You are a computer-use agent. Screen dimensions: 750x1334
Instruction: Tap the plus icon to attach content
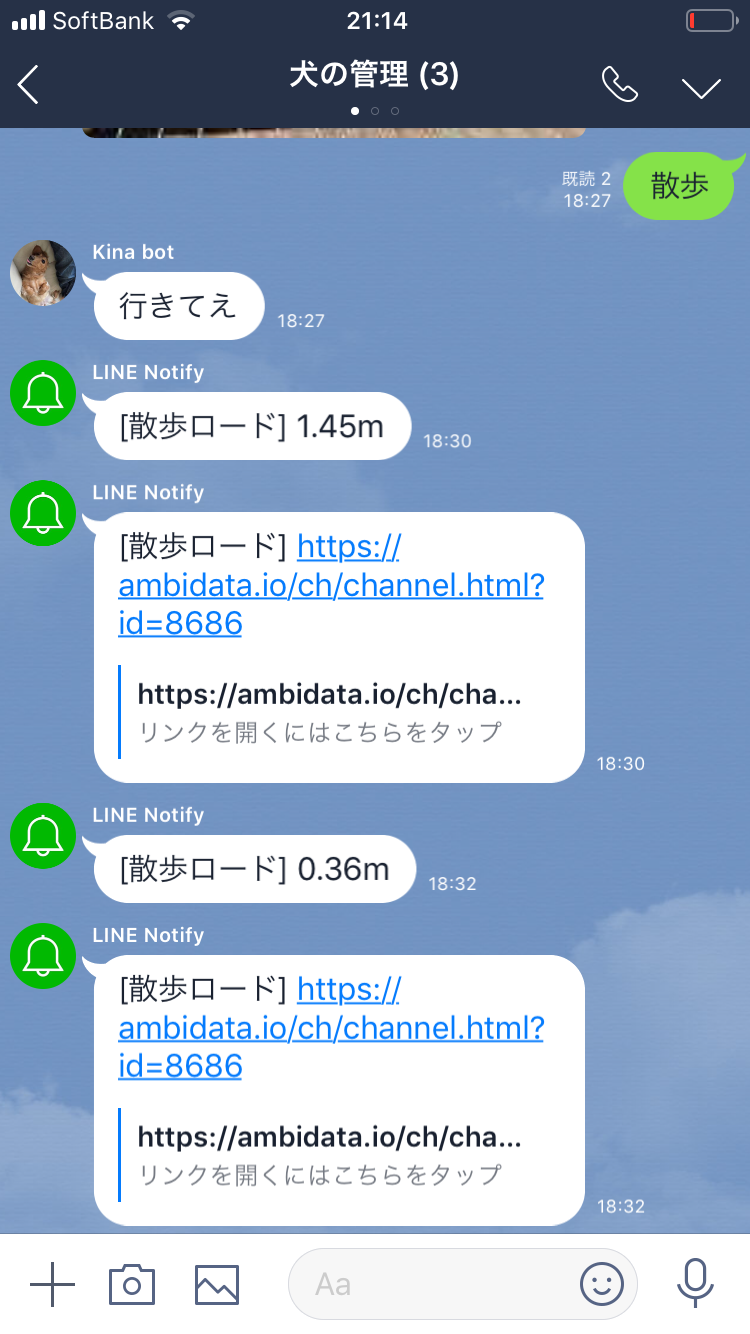[x=52, y=1283]
